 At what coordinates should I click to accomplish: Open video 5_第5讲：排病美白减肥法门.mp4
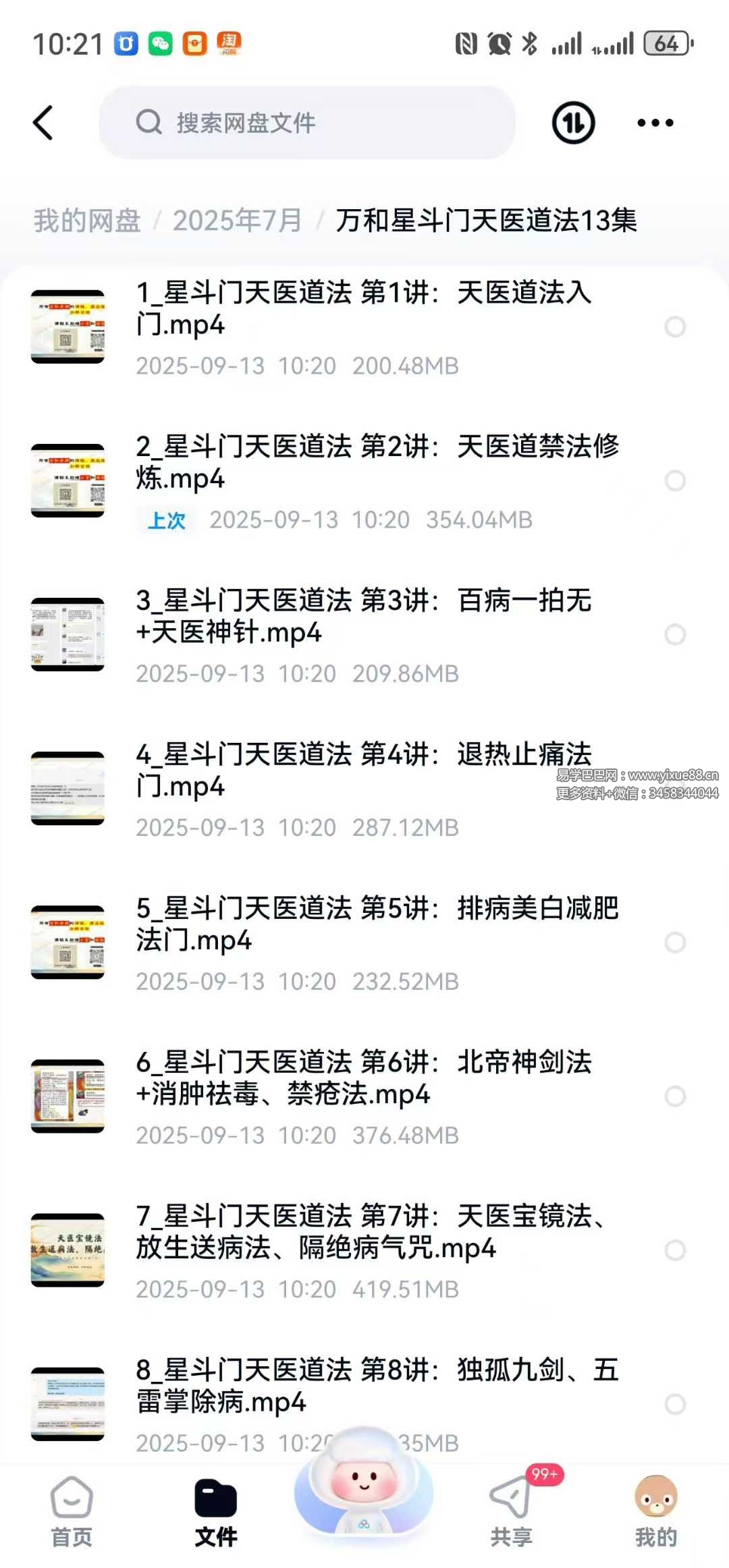378,924
